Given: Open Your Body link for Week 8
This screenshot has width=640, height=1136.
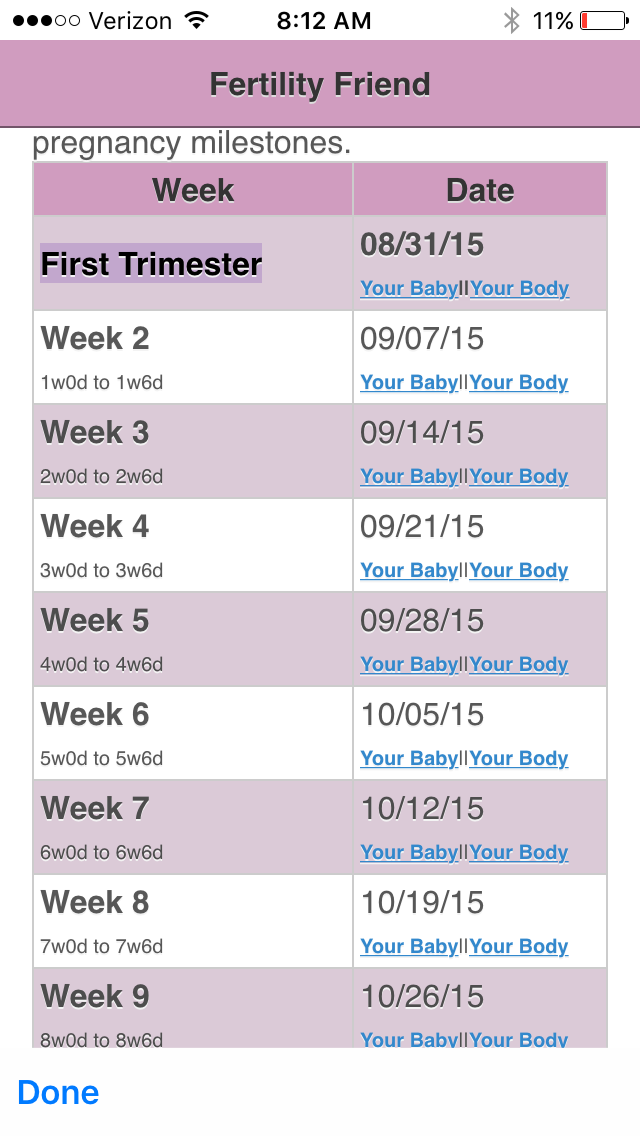Looking at the screenshot, I should (519, 947).
